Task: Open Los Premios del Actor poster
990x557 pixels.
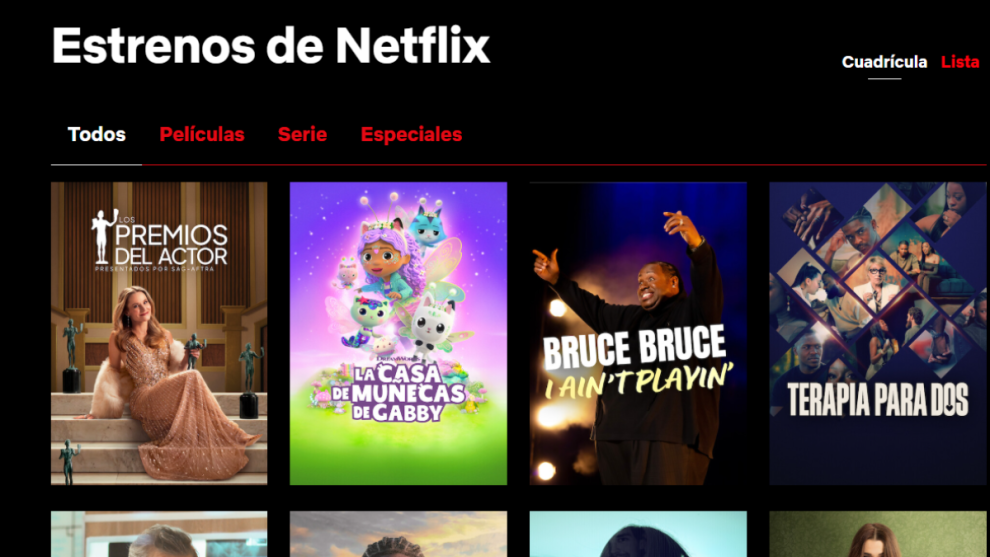Action: (x=159, y=333)
